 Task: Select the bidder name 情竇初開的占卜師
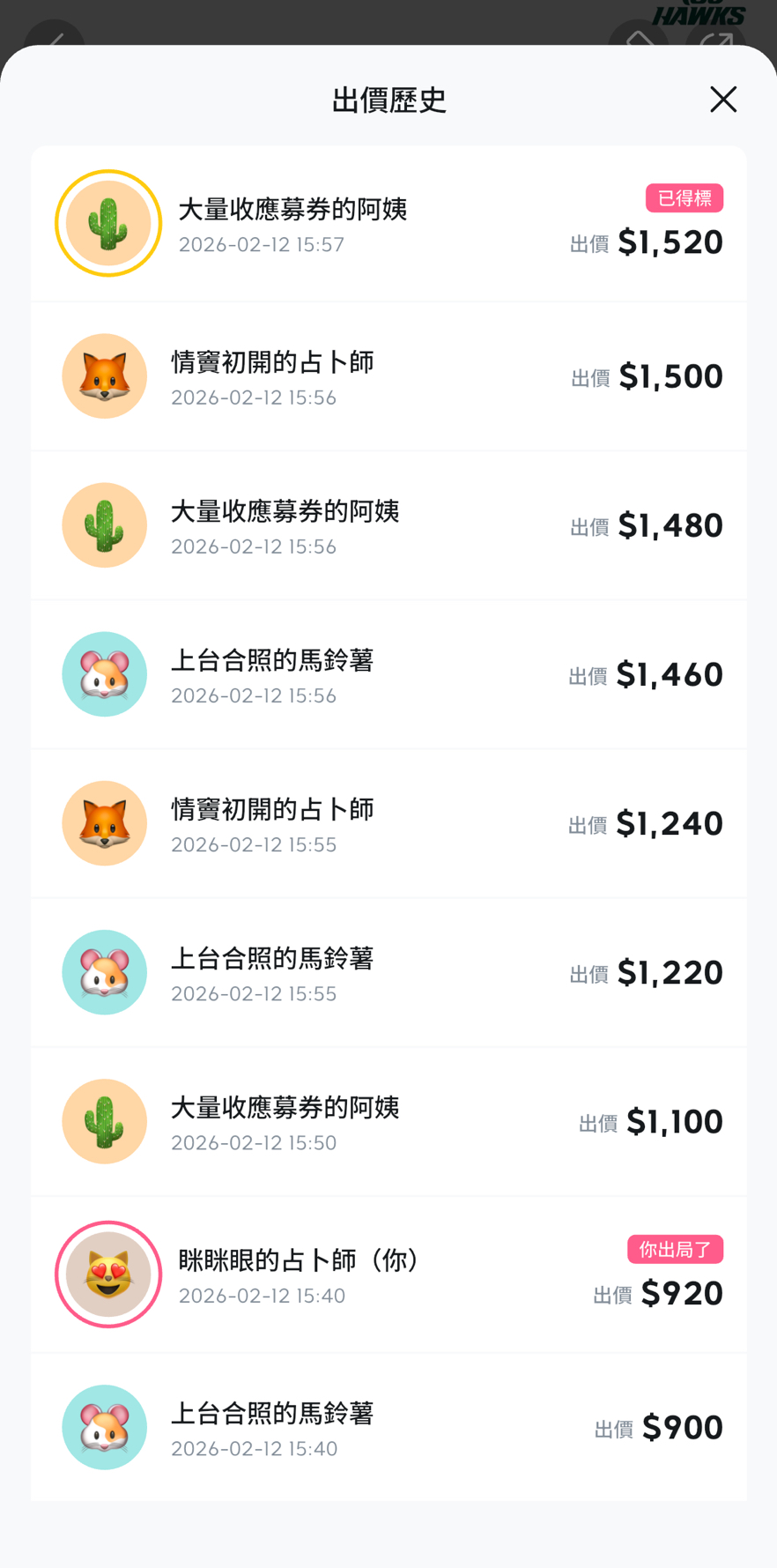coord(271,361)
